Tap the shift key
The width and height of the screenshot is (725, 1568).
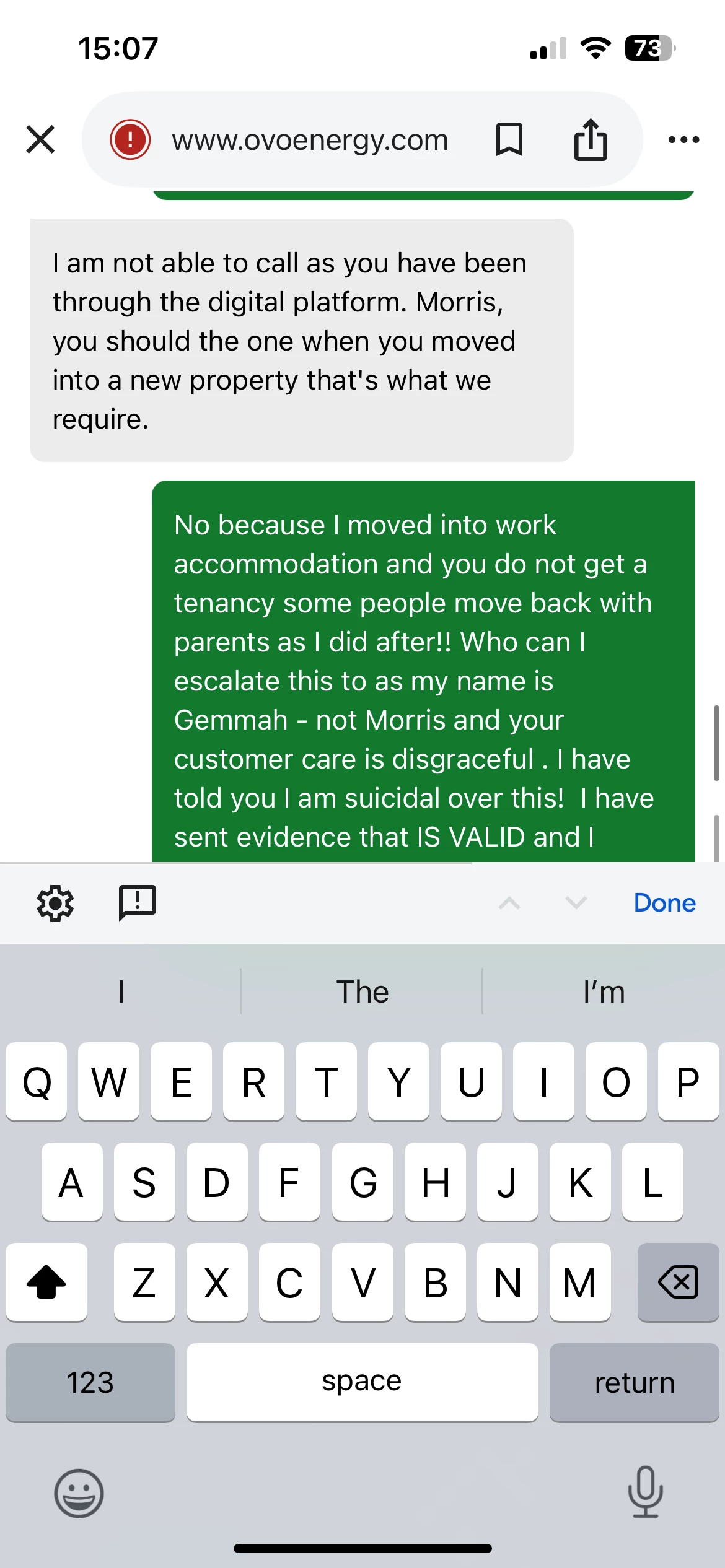pyautogui.click(x=46, y=1282)
